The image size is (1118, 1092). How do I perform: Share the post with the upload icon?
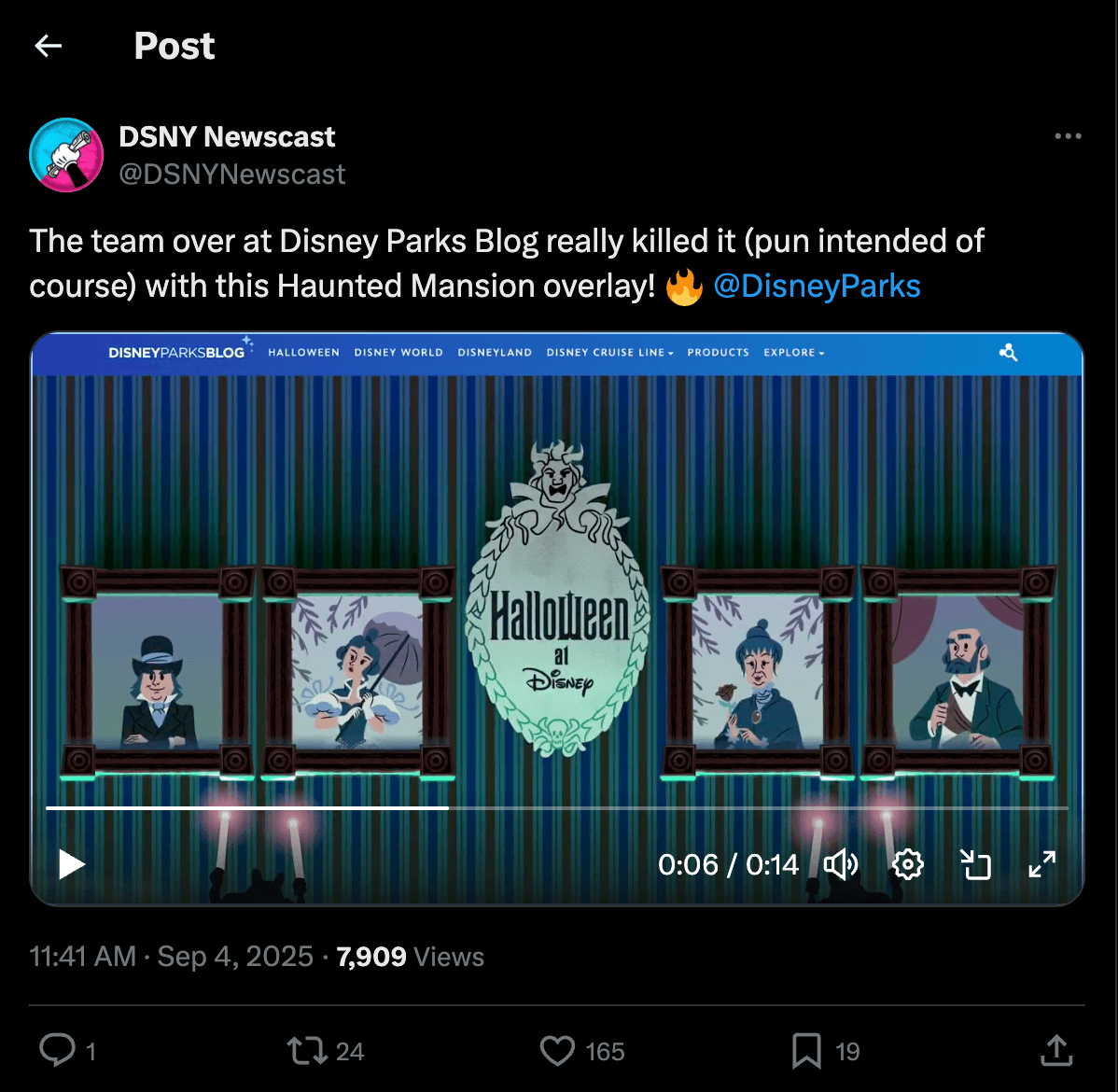[x=1056, y=1051]
